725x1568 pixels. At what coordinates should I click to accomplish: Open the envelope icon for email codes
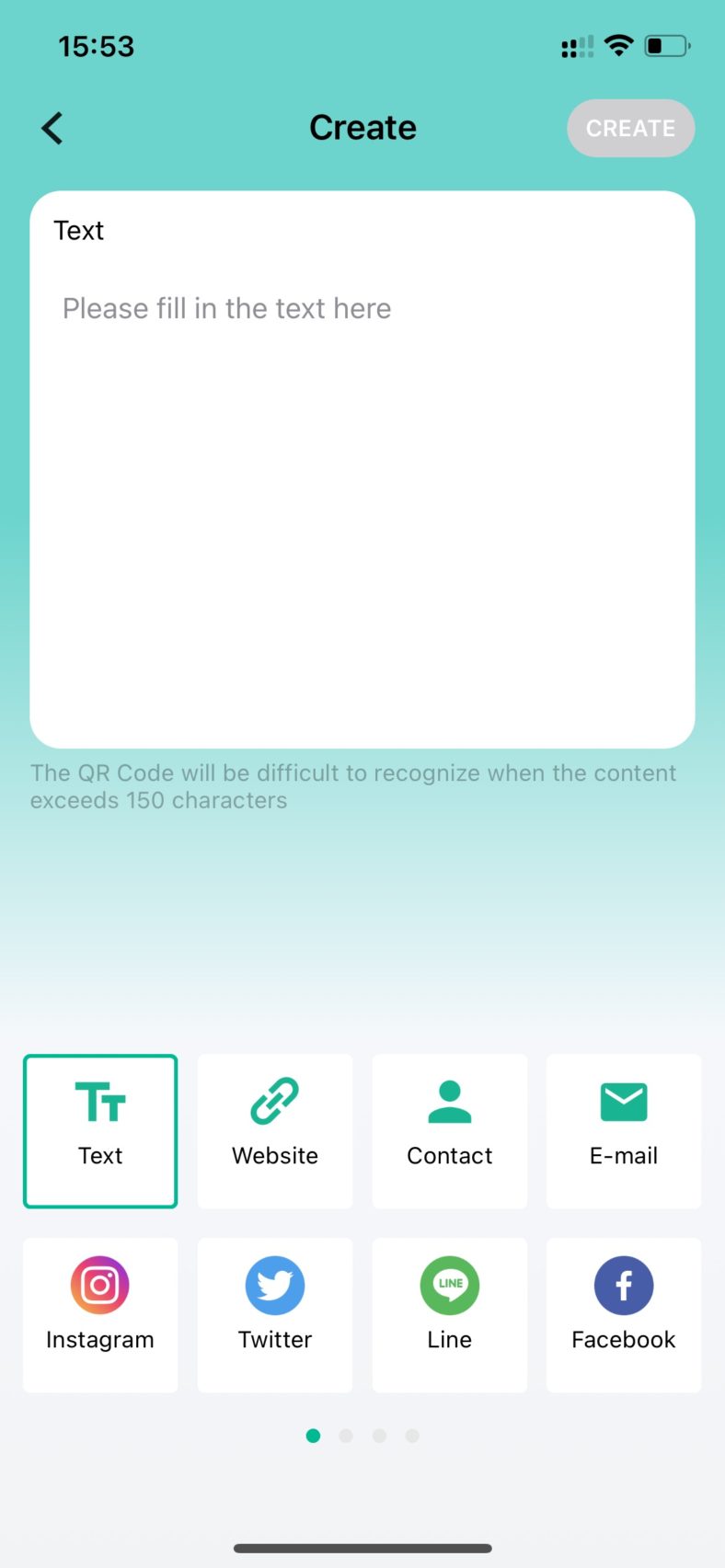tap(623, 1101)
